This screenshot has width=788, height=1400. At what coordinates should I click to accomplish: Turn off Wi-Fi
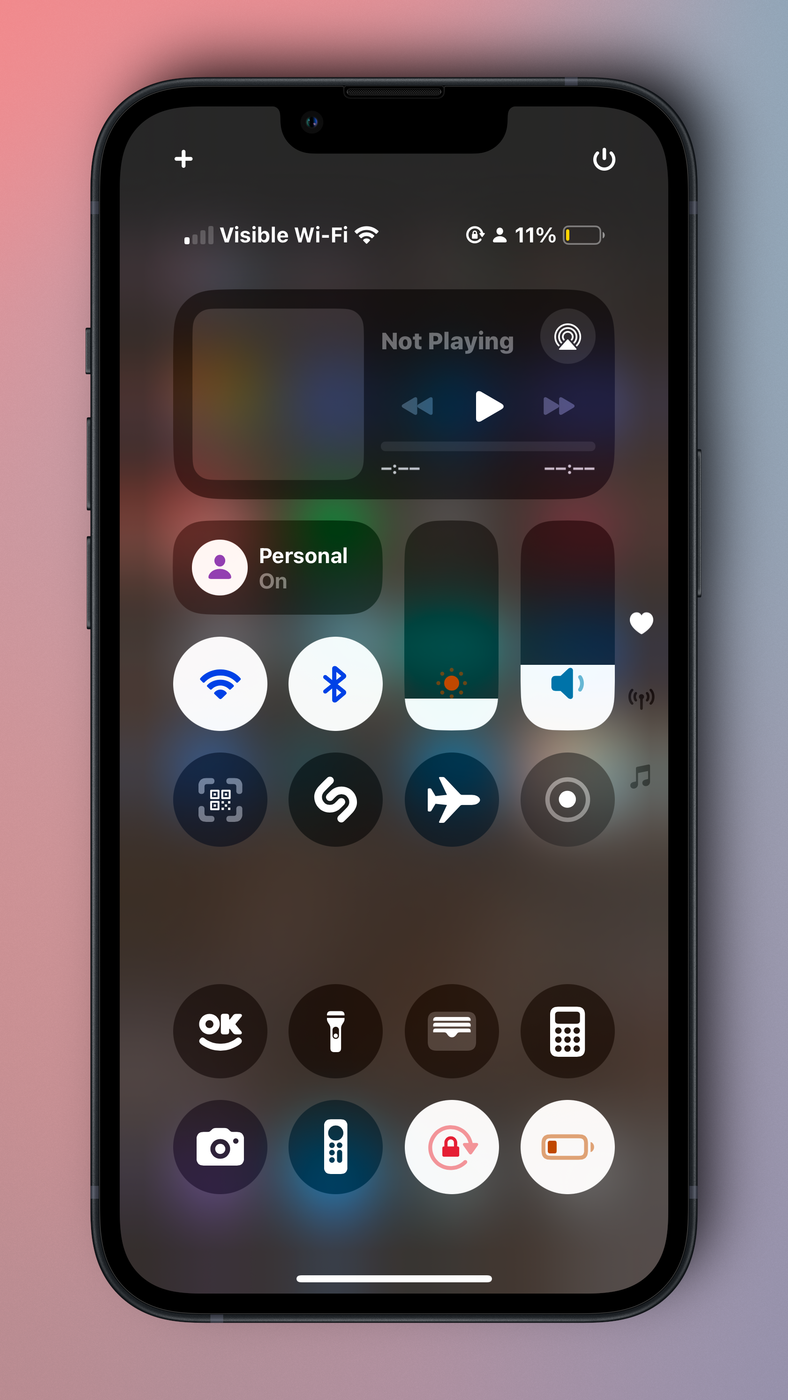pos(220,684)
